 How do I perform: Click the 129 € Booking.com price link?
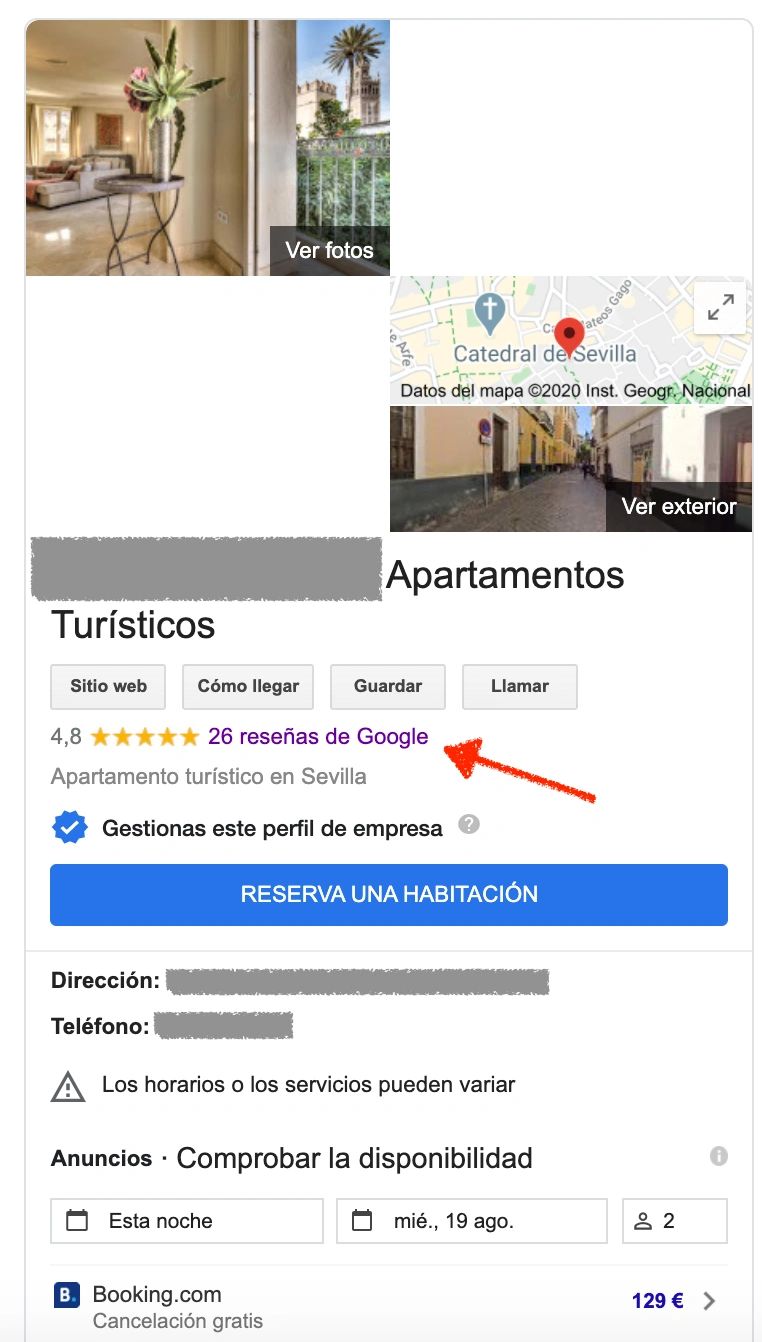coord(656,1300)
